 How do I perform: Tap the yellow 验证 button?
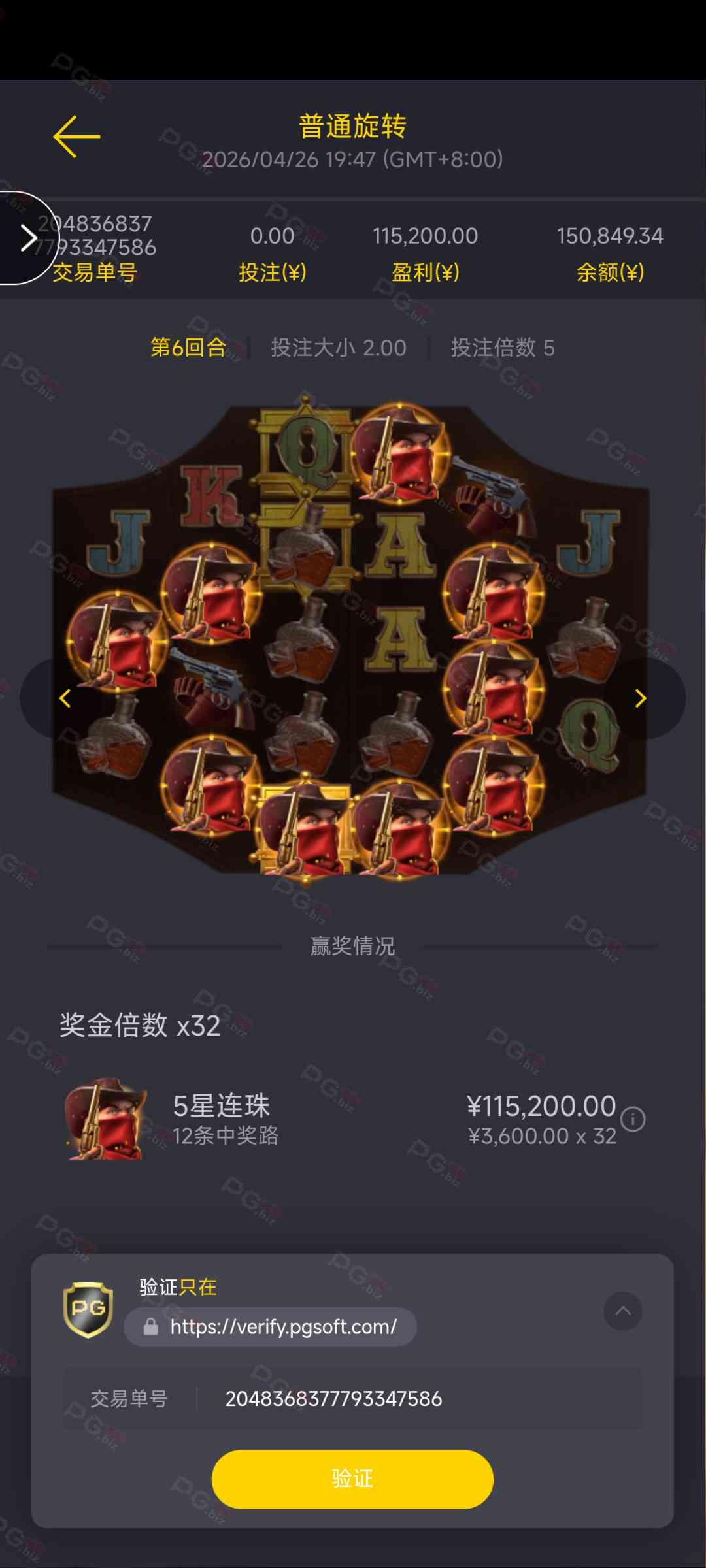coord(352,1478)
